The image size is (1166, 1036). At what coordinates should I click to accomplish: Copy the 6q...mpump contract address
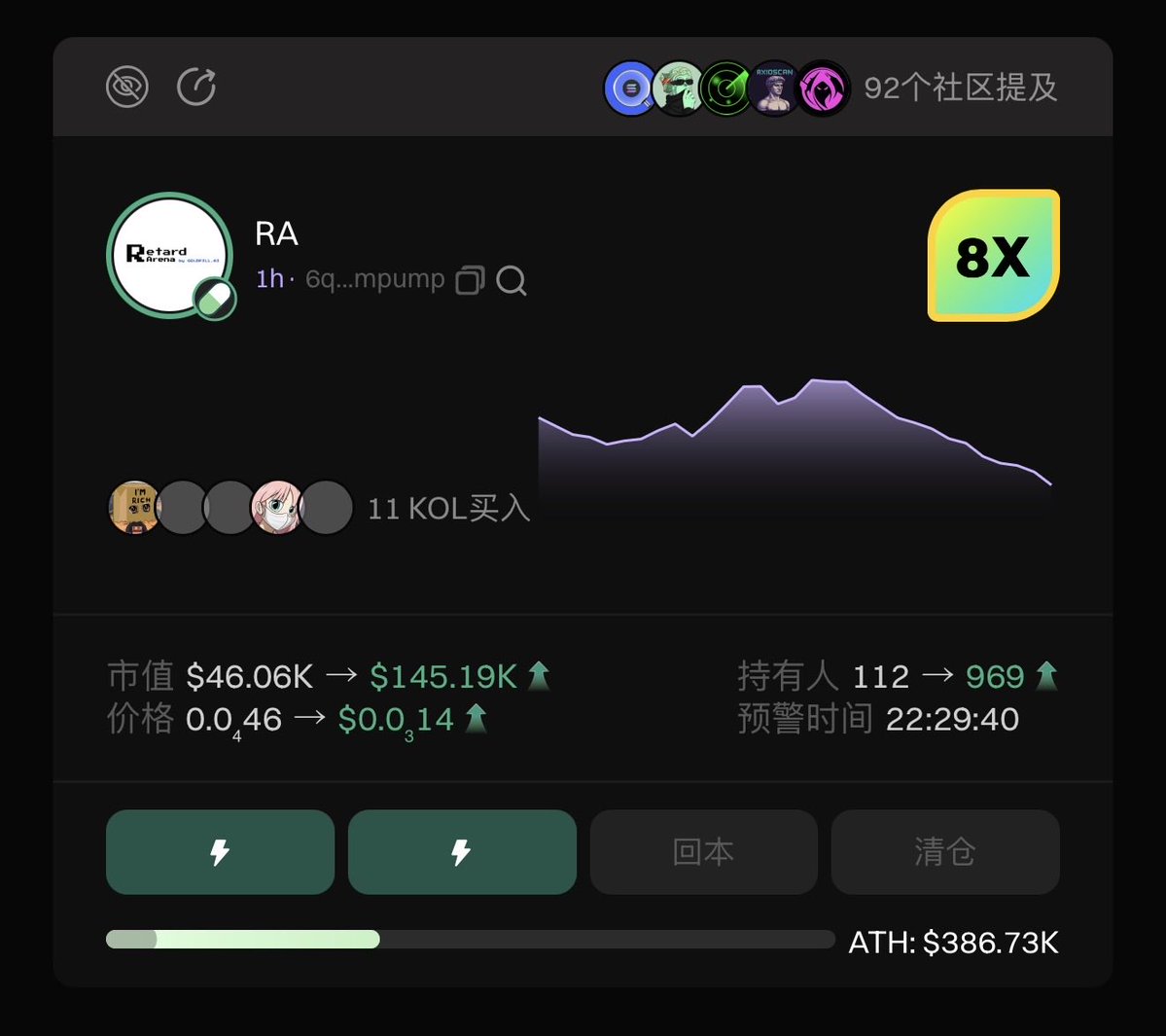click(470, 280)
